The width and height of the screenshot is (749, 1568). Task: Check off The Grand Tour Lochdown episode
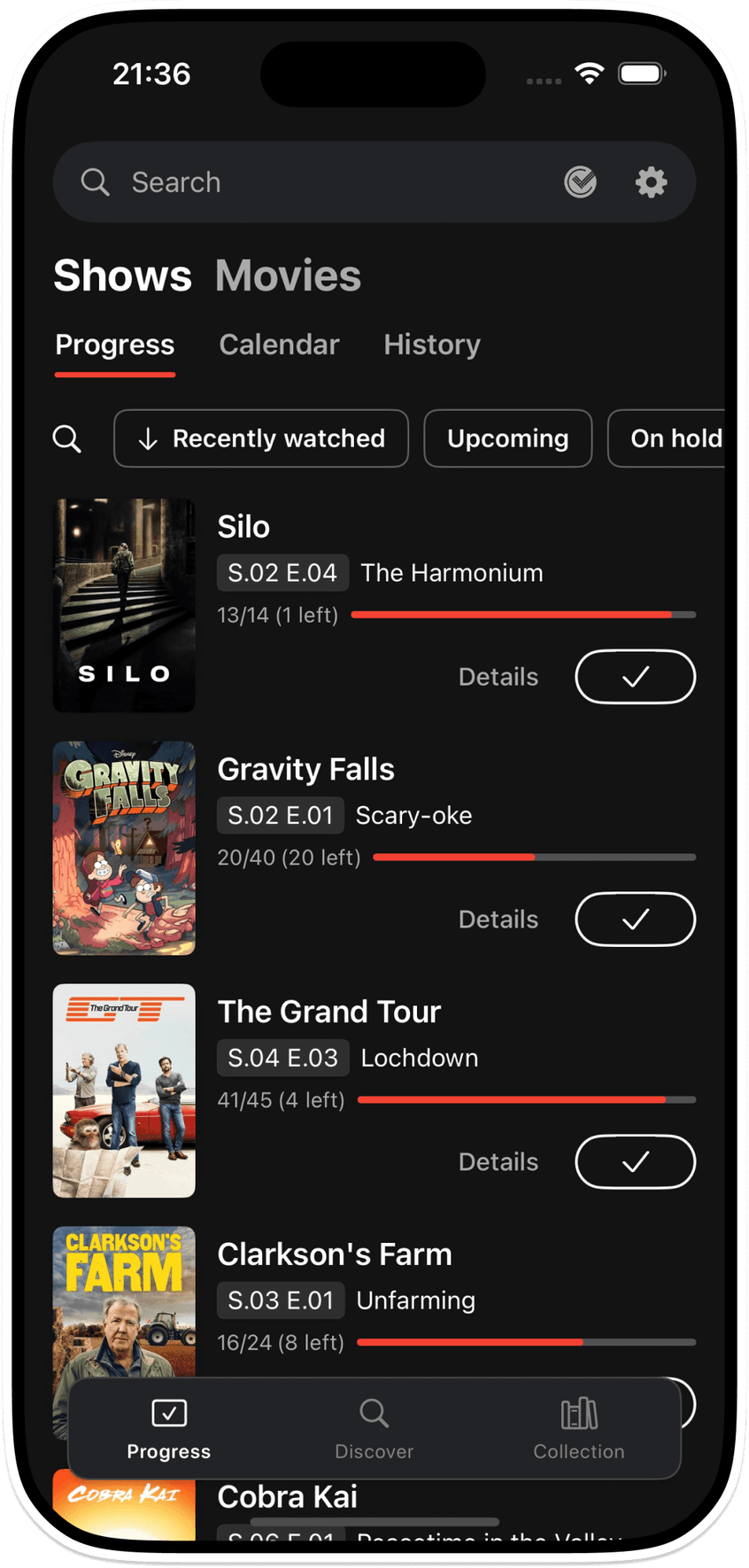coord(635,1162)
